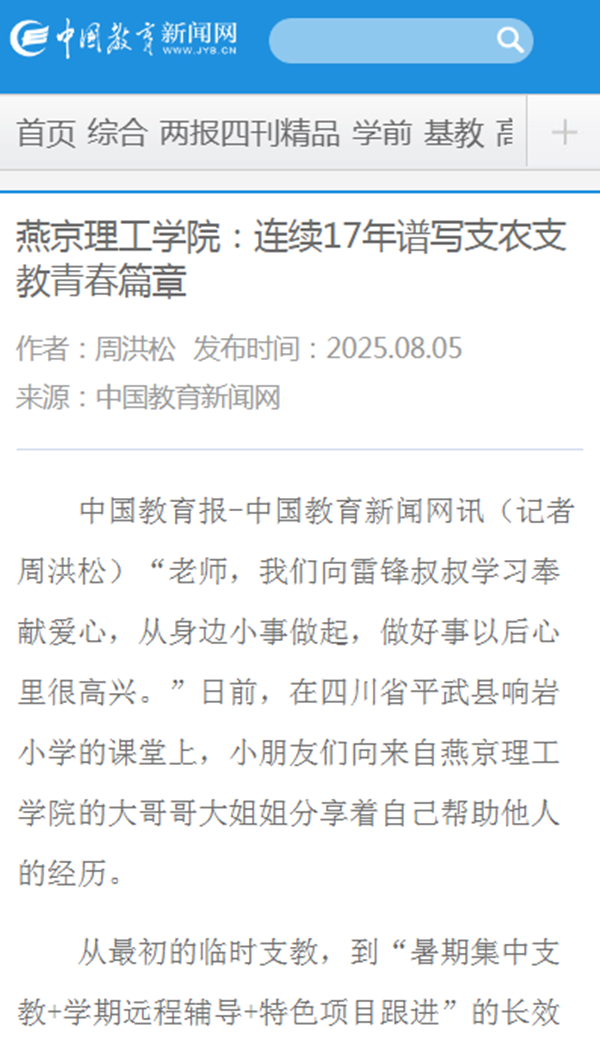Open the 首页 tab

(46, 133)
